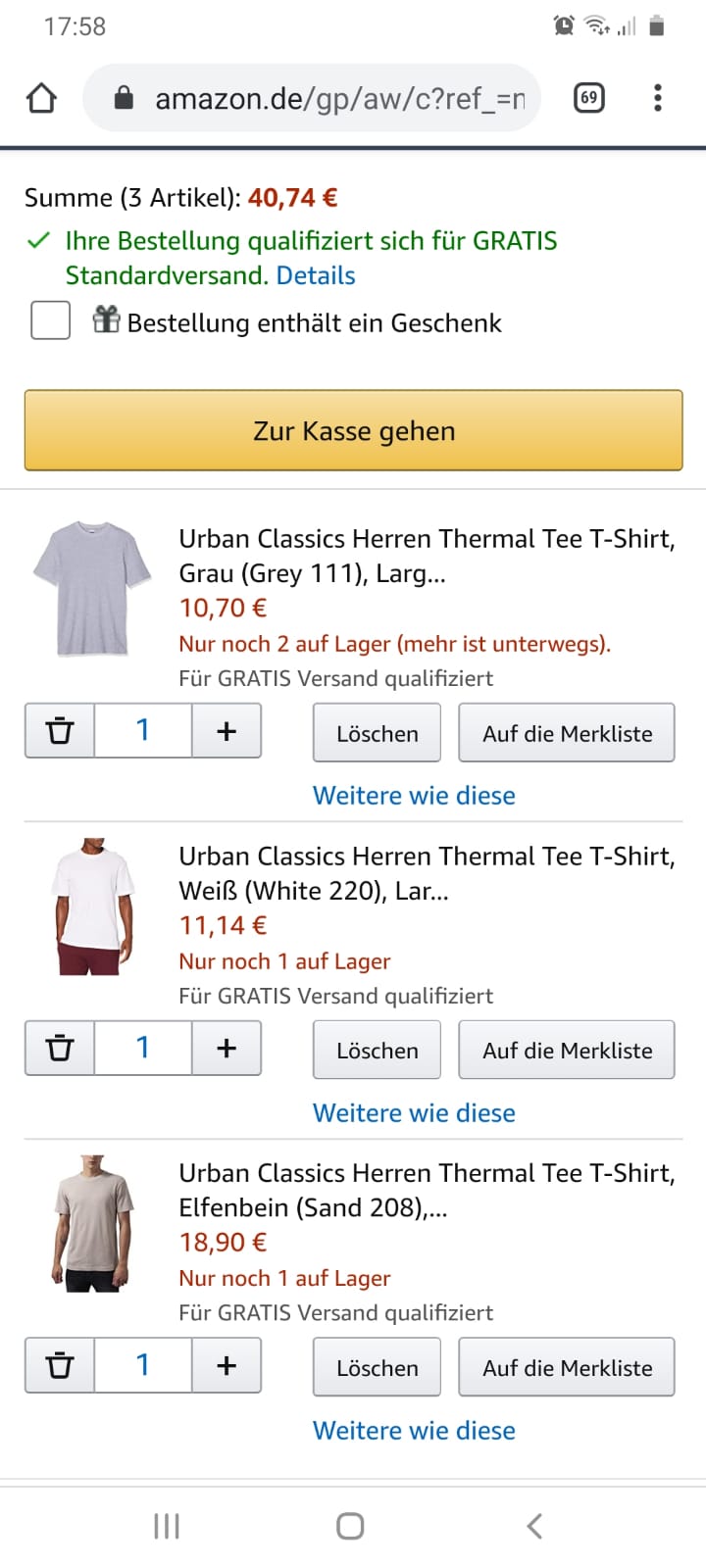Open the browser overflow menu
This screenshot has width=706, height=1568.
pos(657,98)
